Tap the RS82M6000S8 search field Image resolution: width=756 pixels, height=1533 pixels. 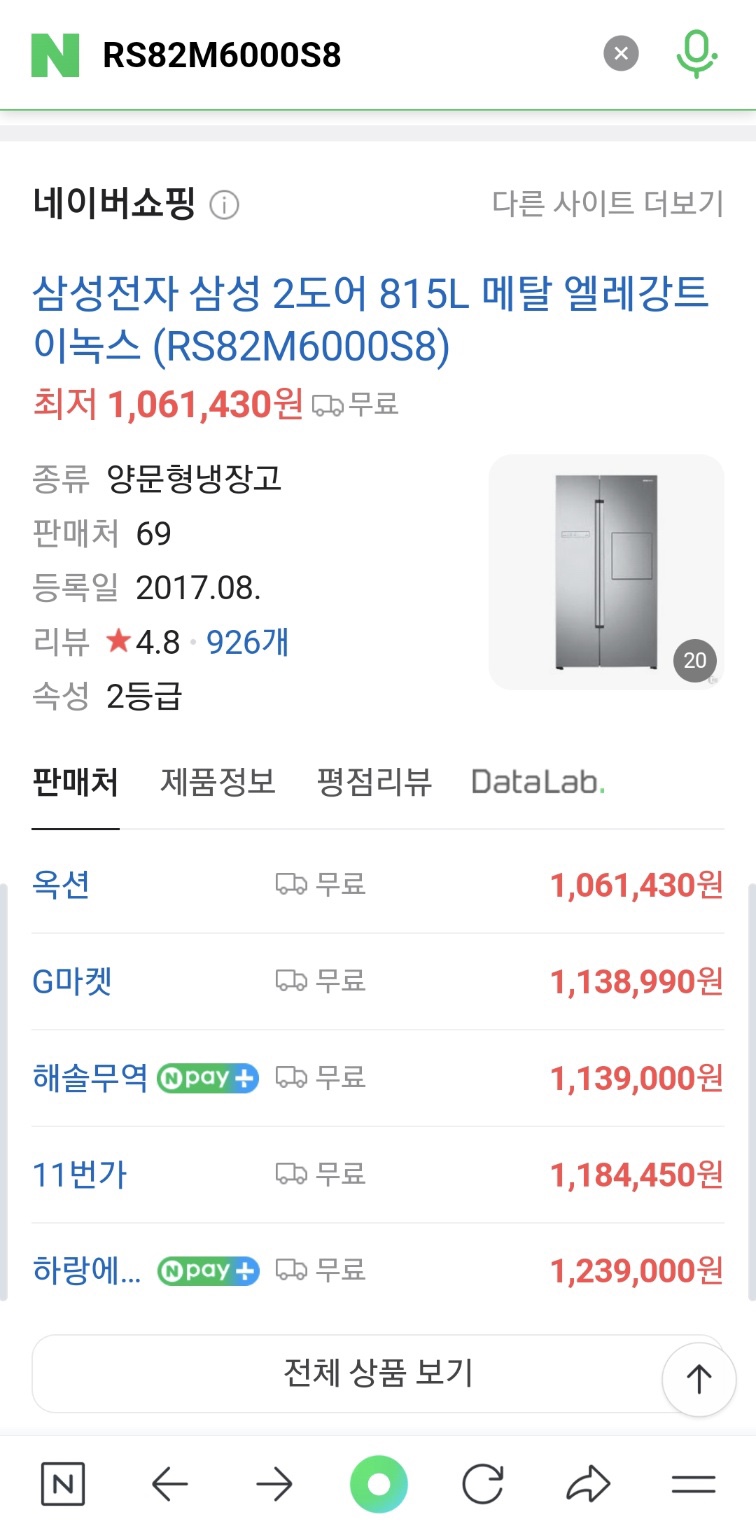click(340, 55)
